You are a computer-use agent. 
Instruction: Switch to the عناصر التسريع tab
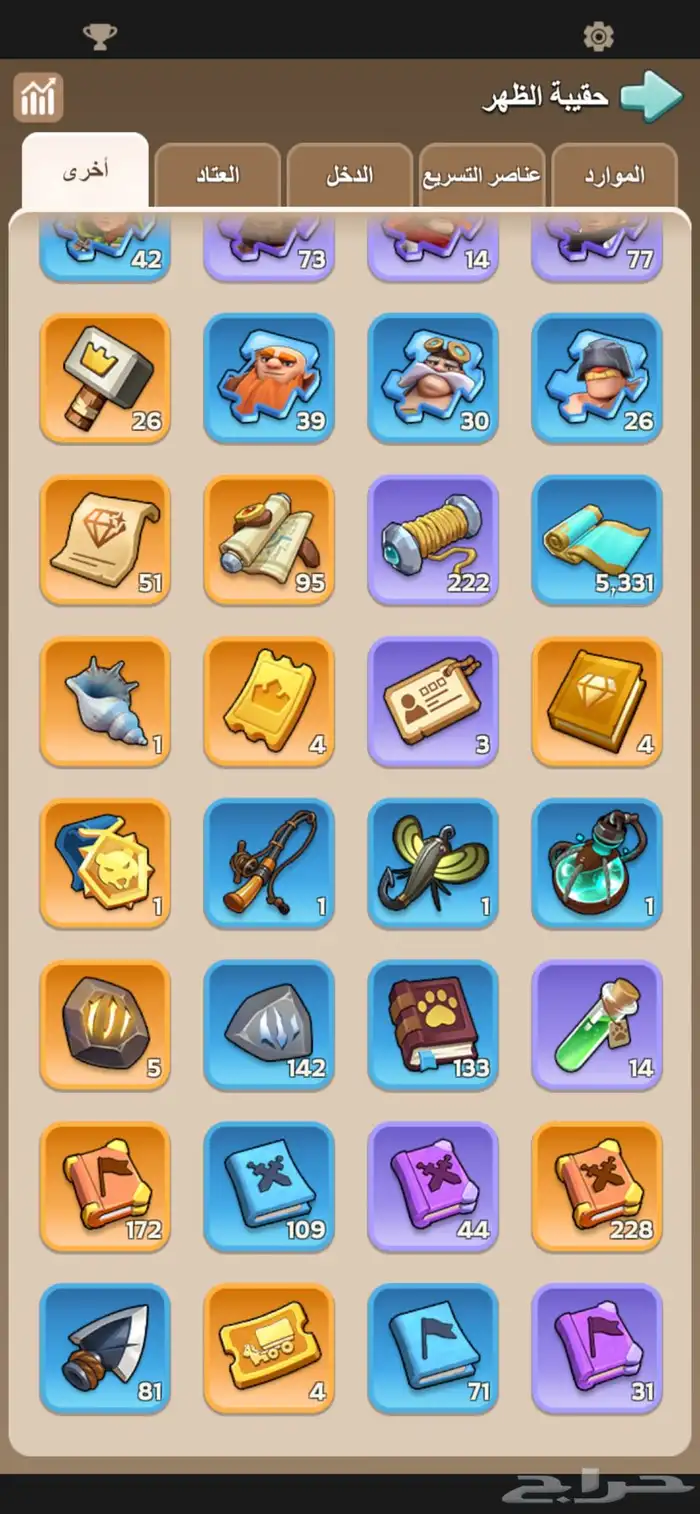tap(482, 176)
